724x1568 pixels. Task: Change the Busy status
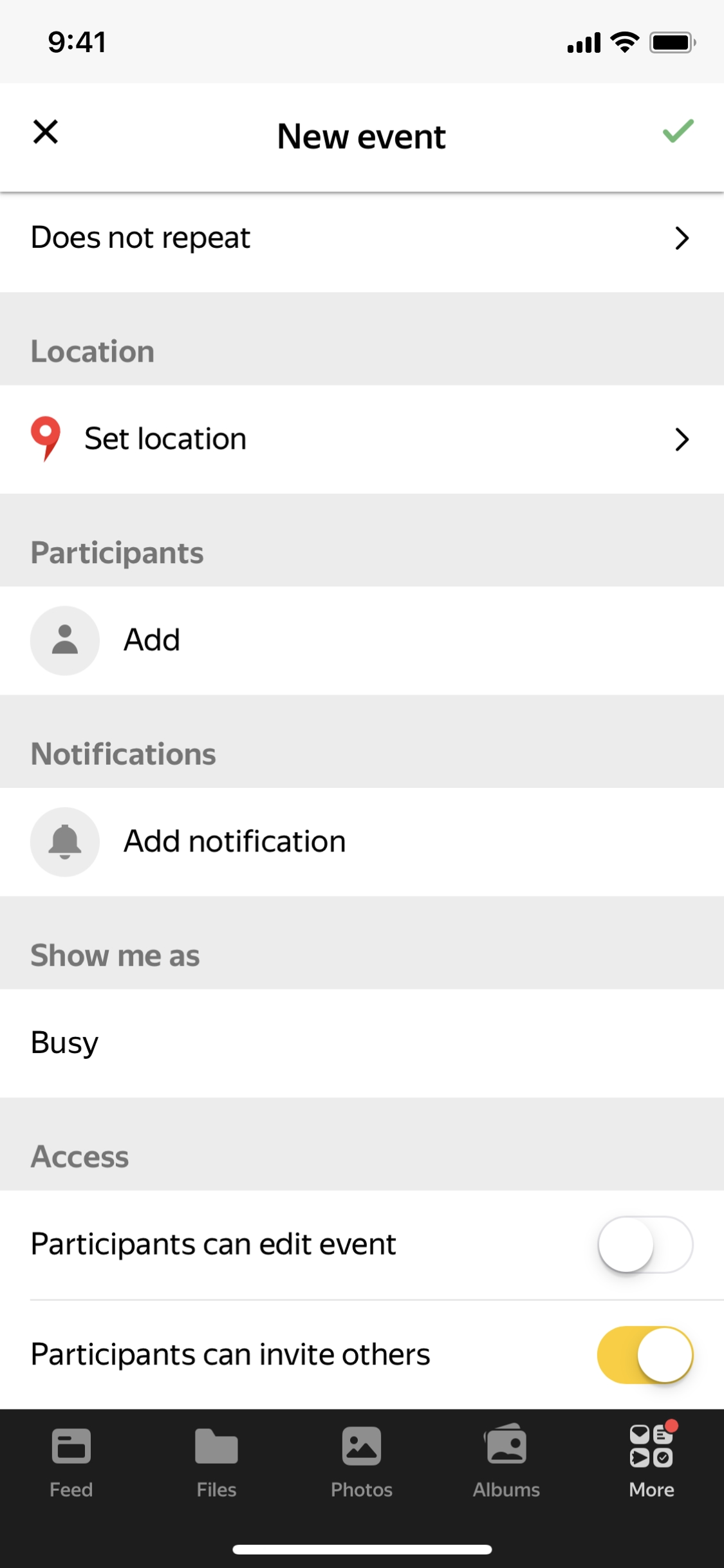[362, 1043]
